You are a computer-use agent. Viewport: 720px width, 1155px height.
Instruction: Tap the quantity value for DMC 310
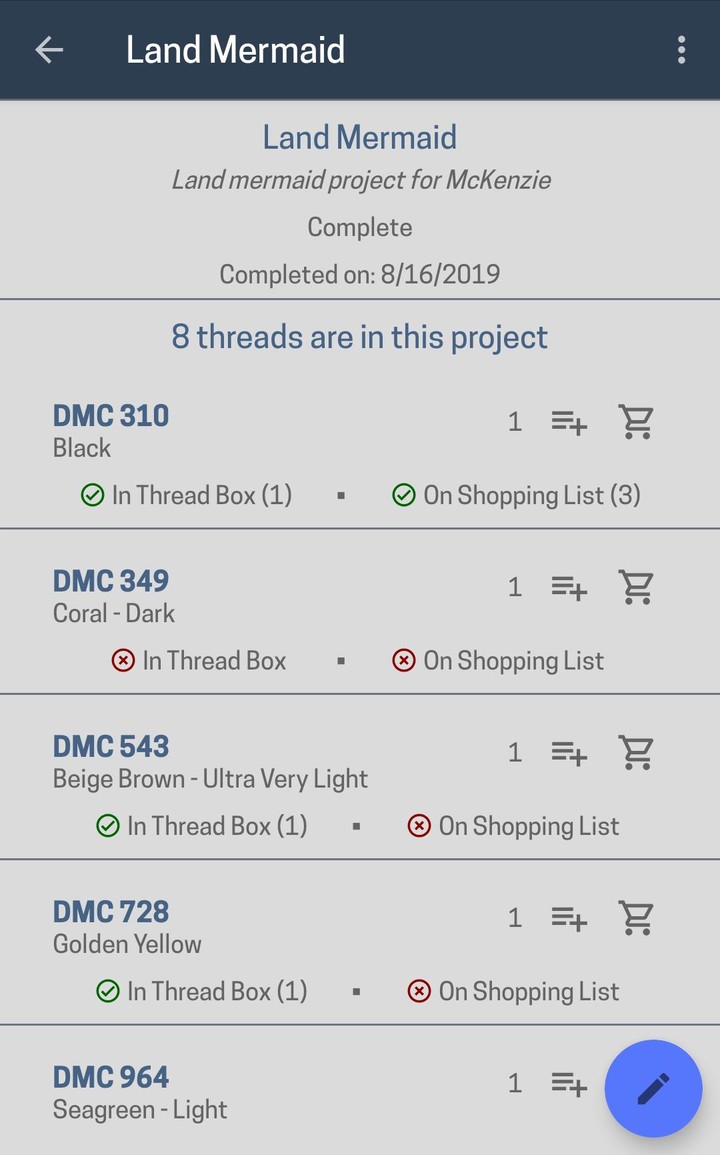point(515,421)
